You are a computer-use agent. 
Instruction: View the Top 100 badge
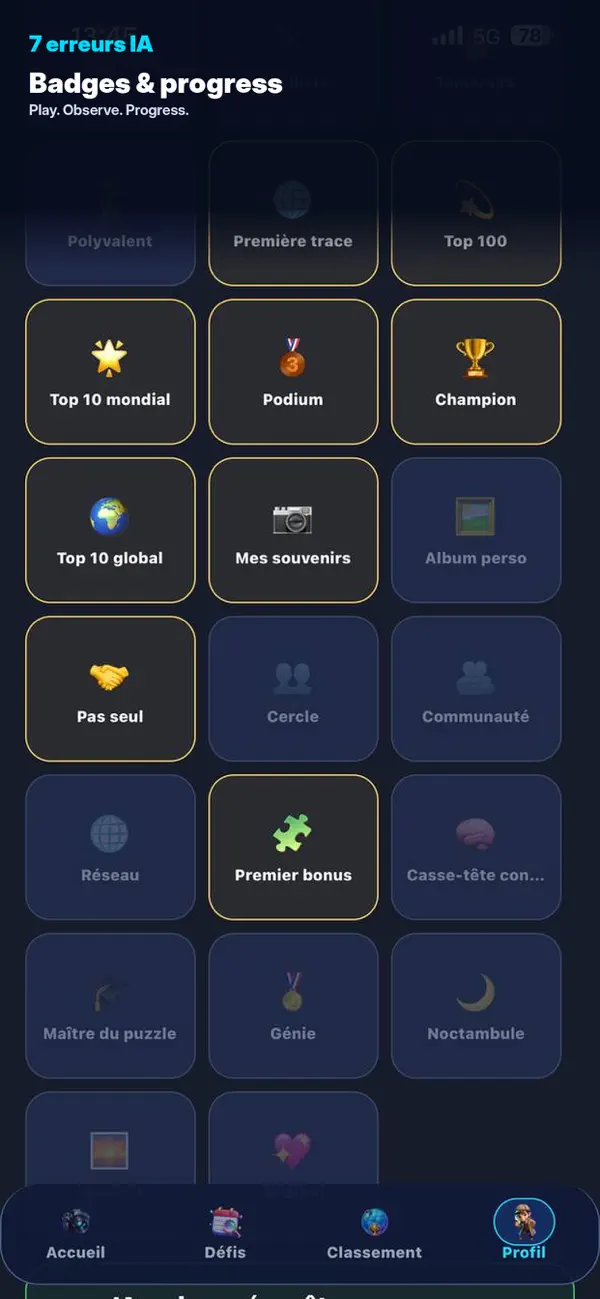[476, 213]
